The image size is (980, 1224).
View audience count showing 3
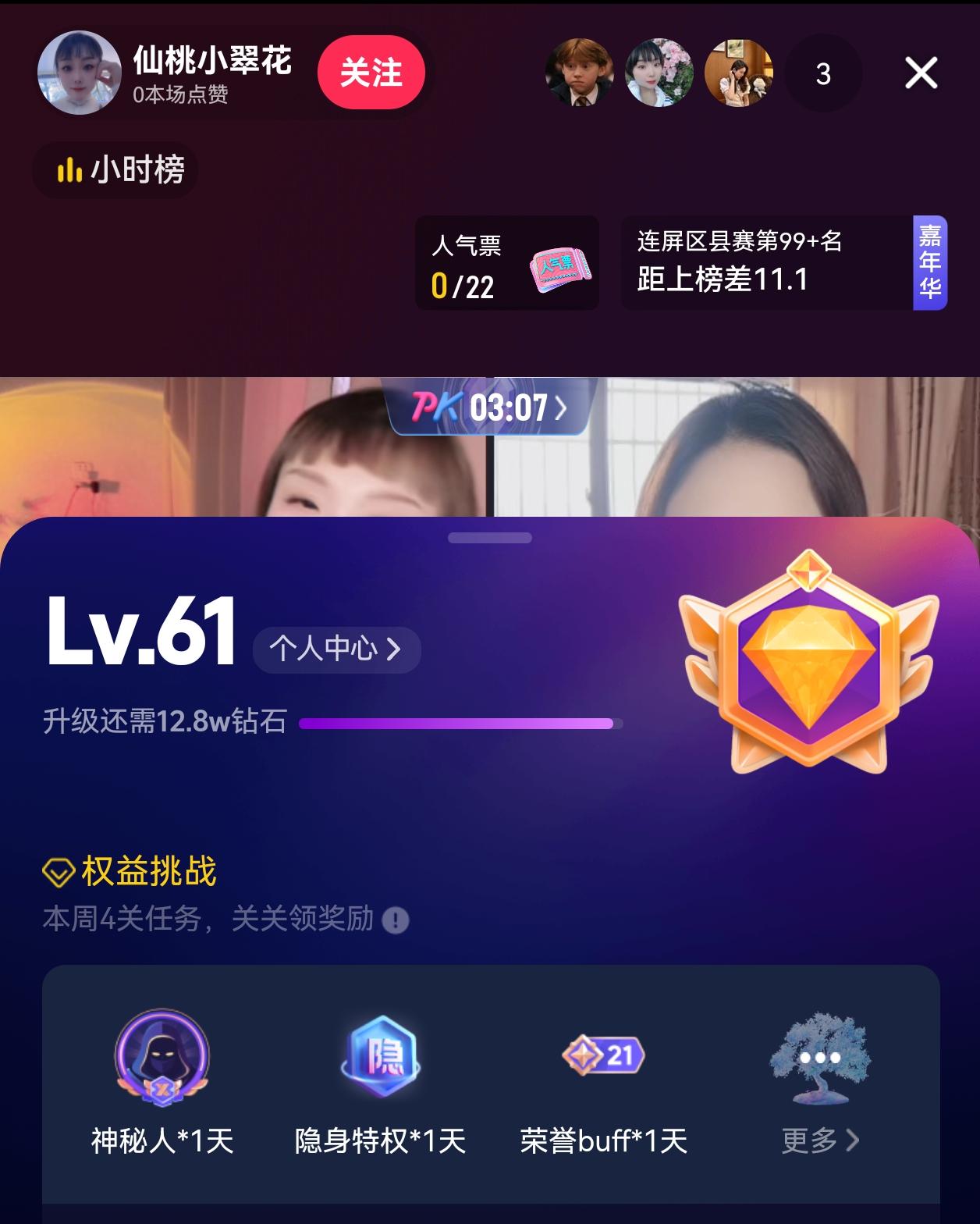(822, 73)
